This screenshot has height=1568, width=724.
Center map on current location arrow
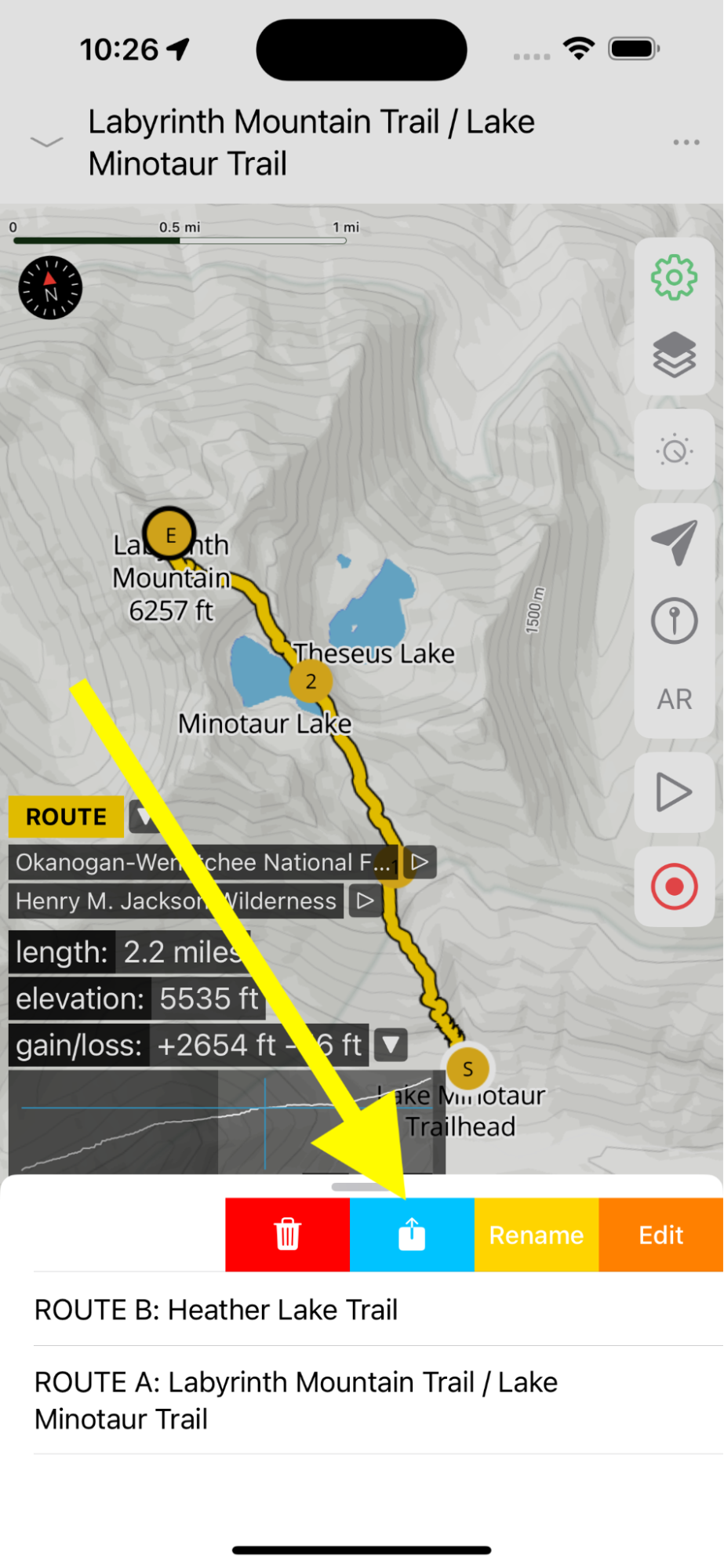[x=674, y=542]
